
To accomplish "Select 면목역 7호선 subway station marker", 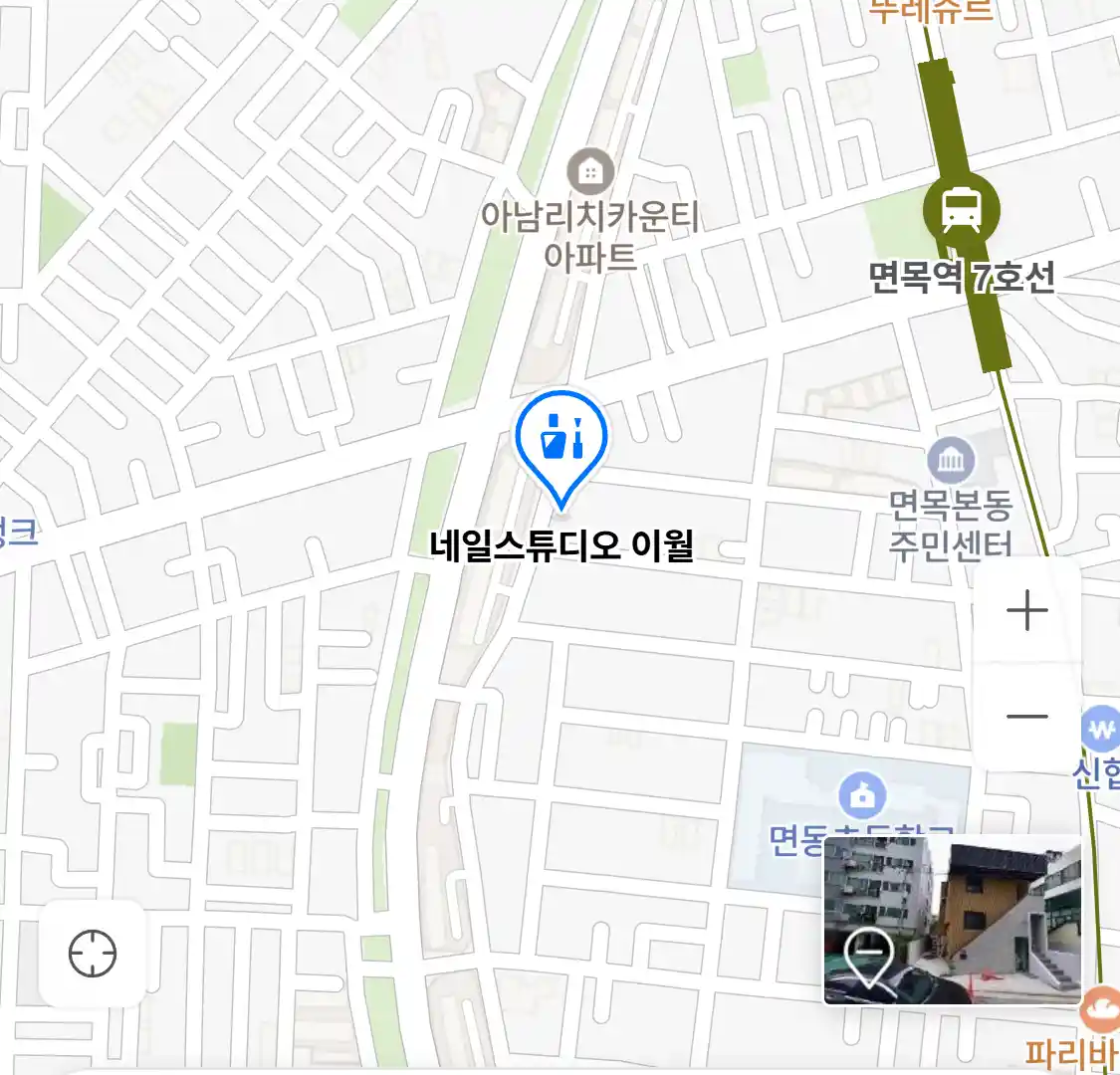I will coord(960,211).
